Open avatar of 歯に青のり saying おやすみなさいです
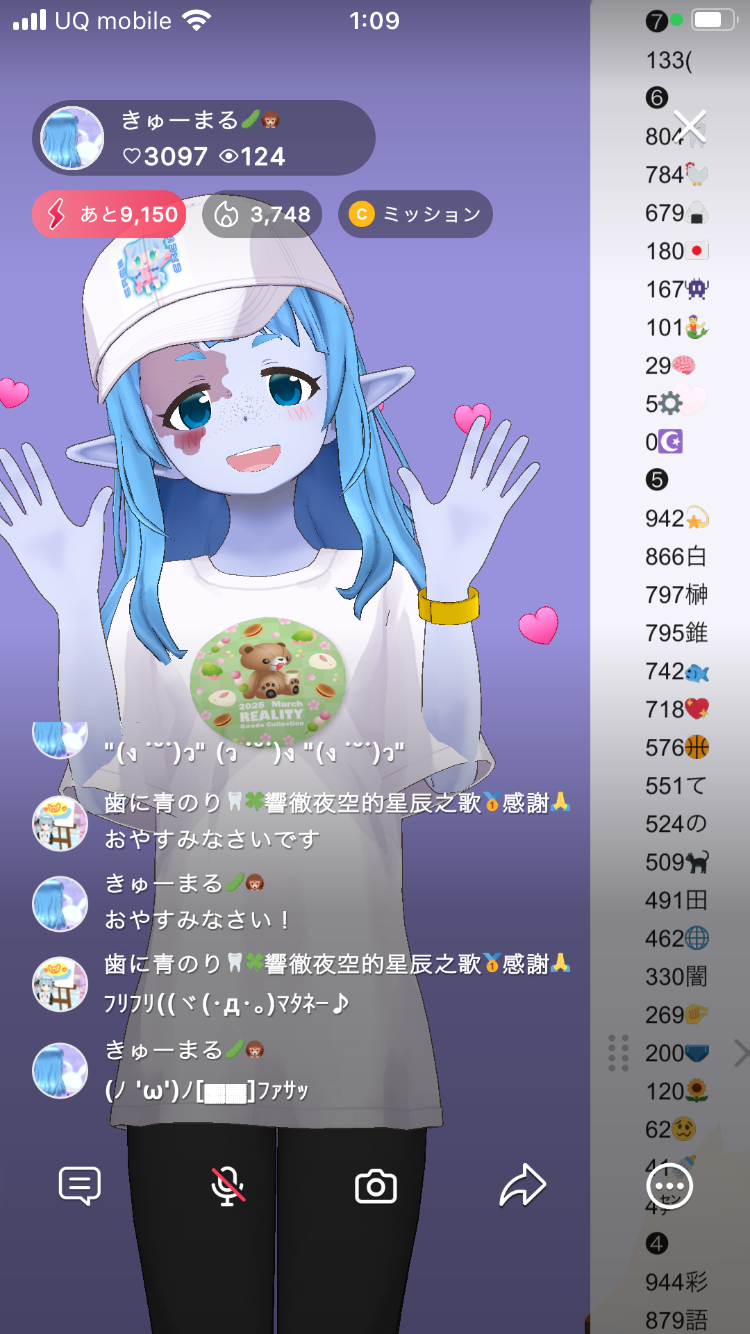 60,823
